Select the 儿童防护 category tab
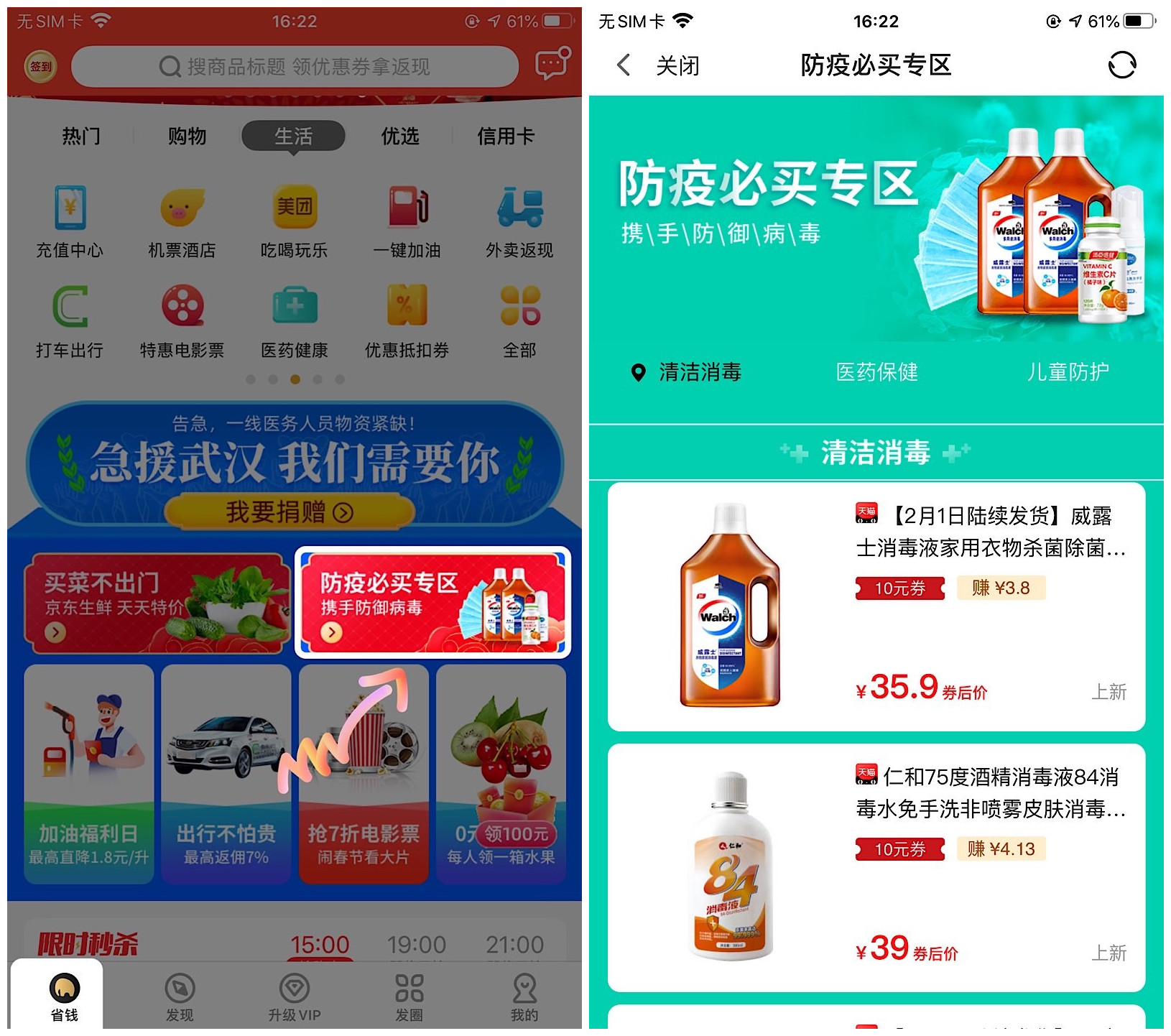Image resolution: width=1171 pixels, height=1036 pixels. (1068, 372)
